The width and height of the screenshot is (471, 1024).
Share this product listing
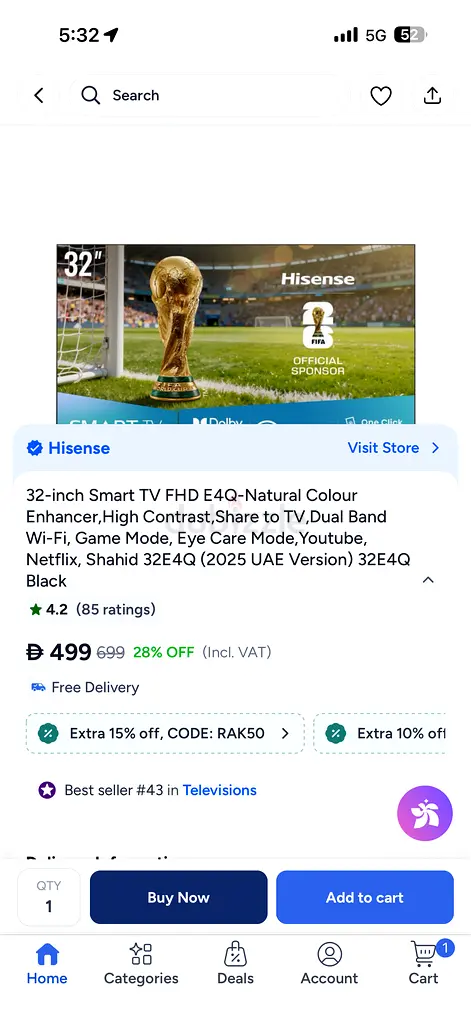432,95
